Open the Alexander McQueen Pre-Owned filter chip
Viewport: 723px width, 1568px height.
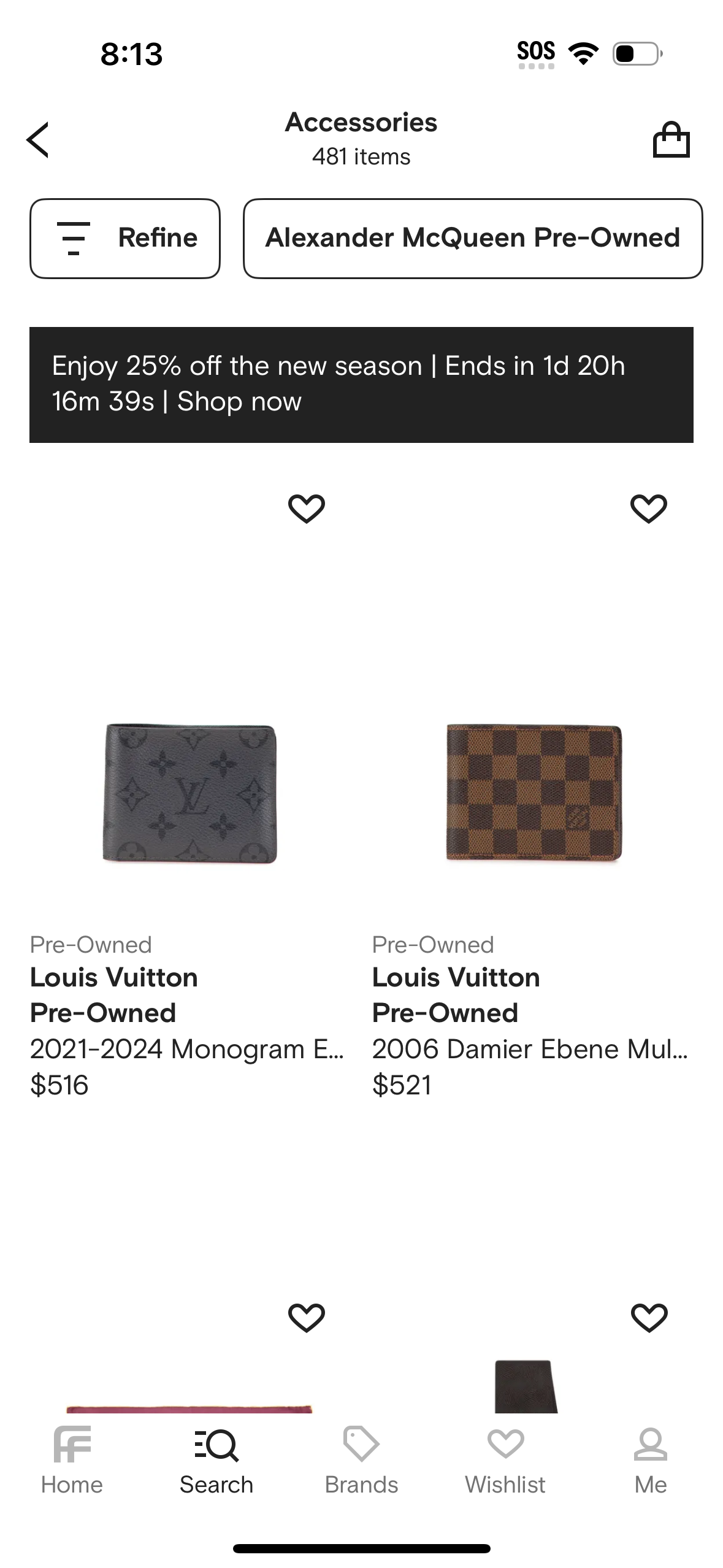[x=473, y=238]
